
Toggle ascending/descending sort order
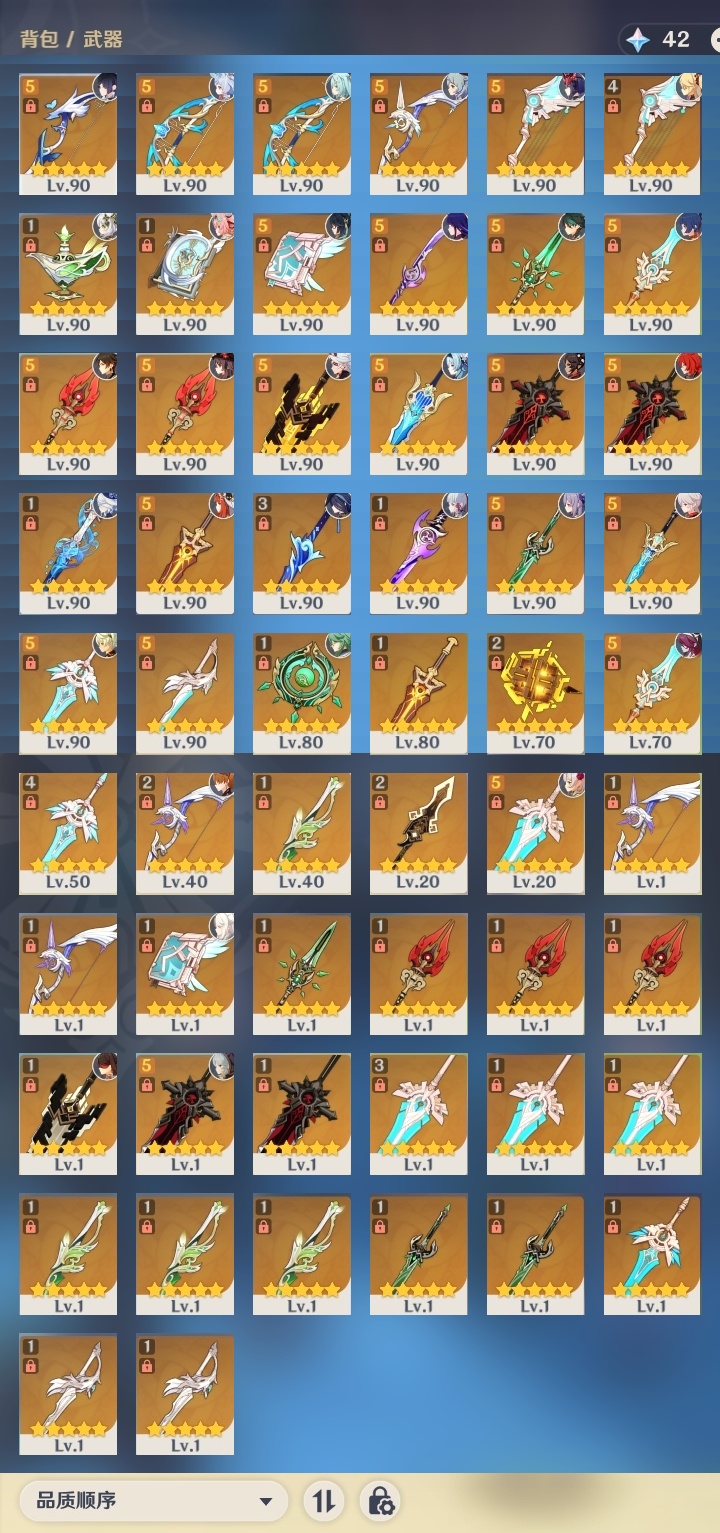click(x=323, y=1500)
